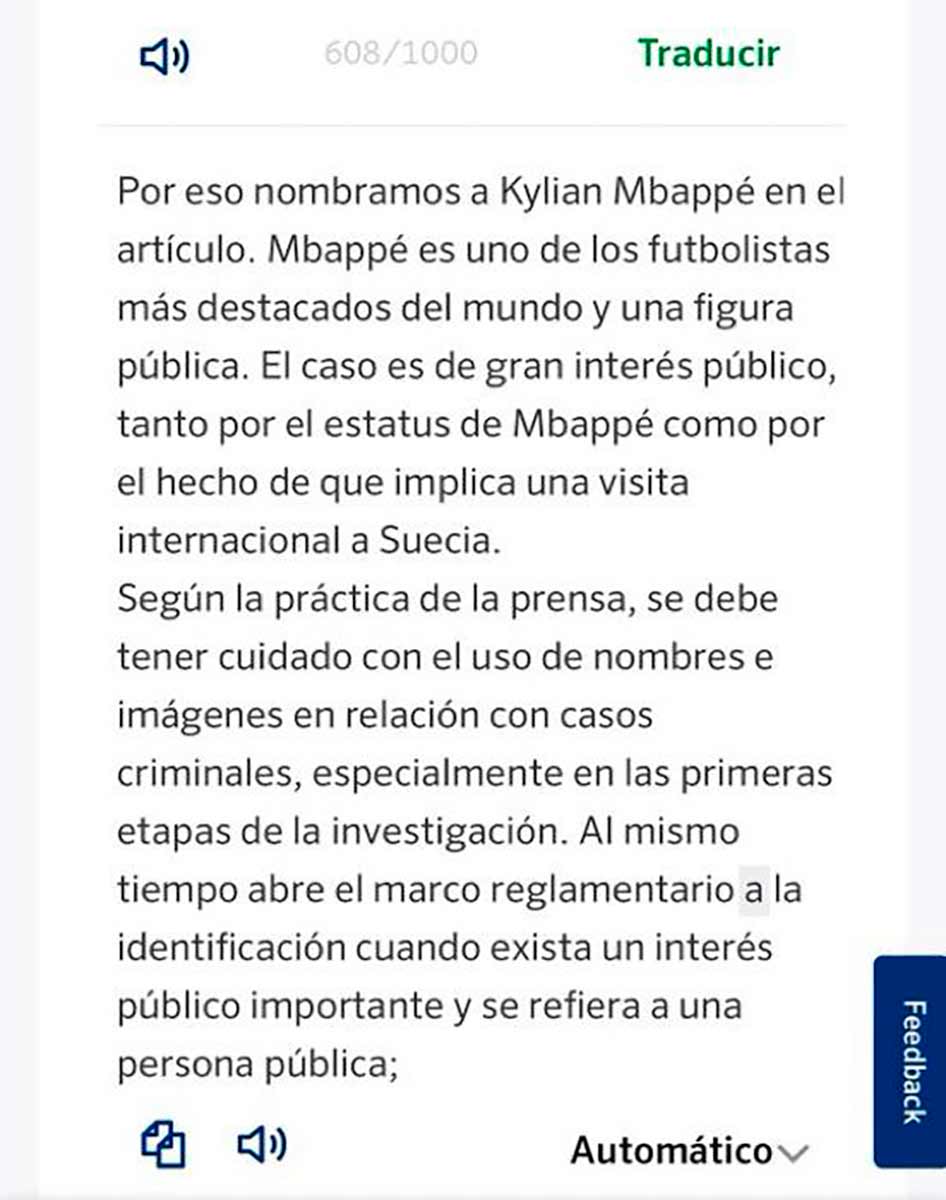The height and width of the screenshot is (1200, 946).
Task: Tap the green Traducir button
Action: coord(708,53)
